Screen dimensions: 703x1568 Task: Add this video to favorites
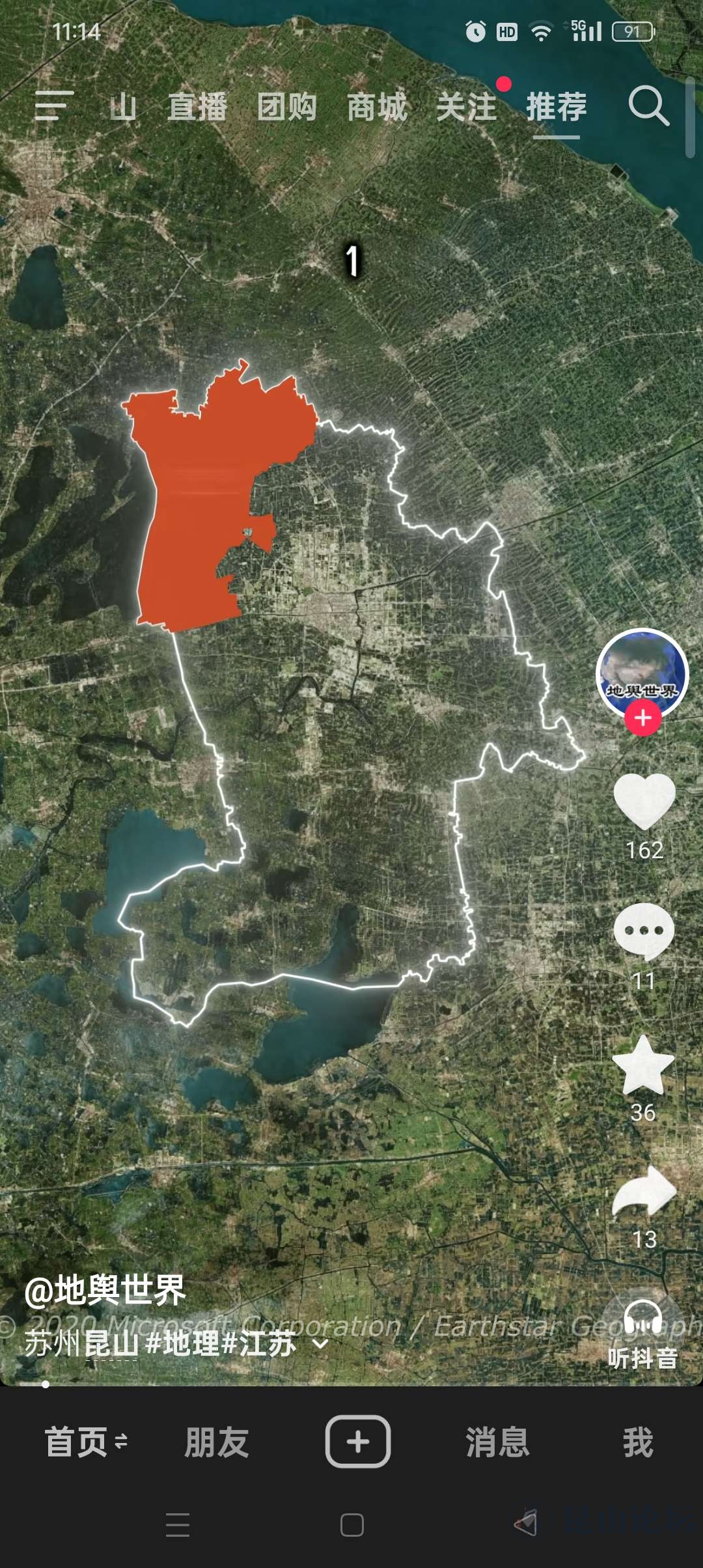(x=644, y=1065)
